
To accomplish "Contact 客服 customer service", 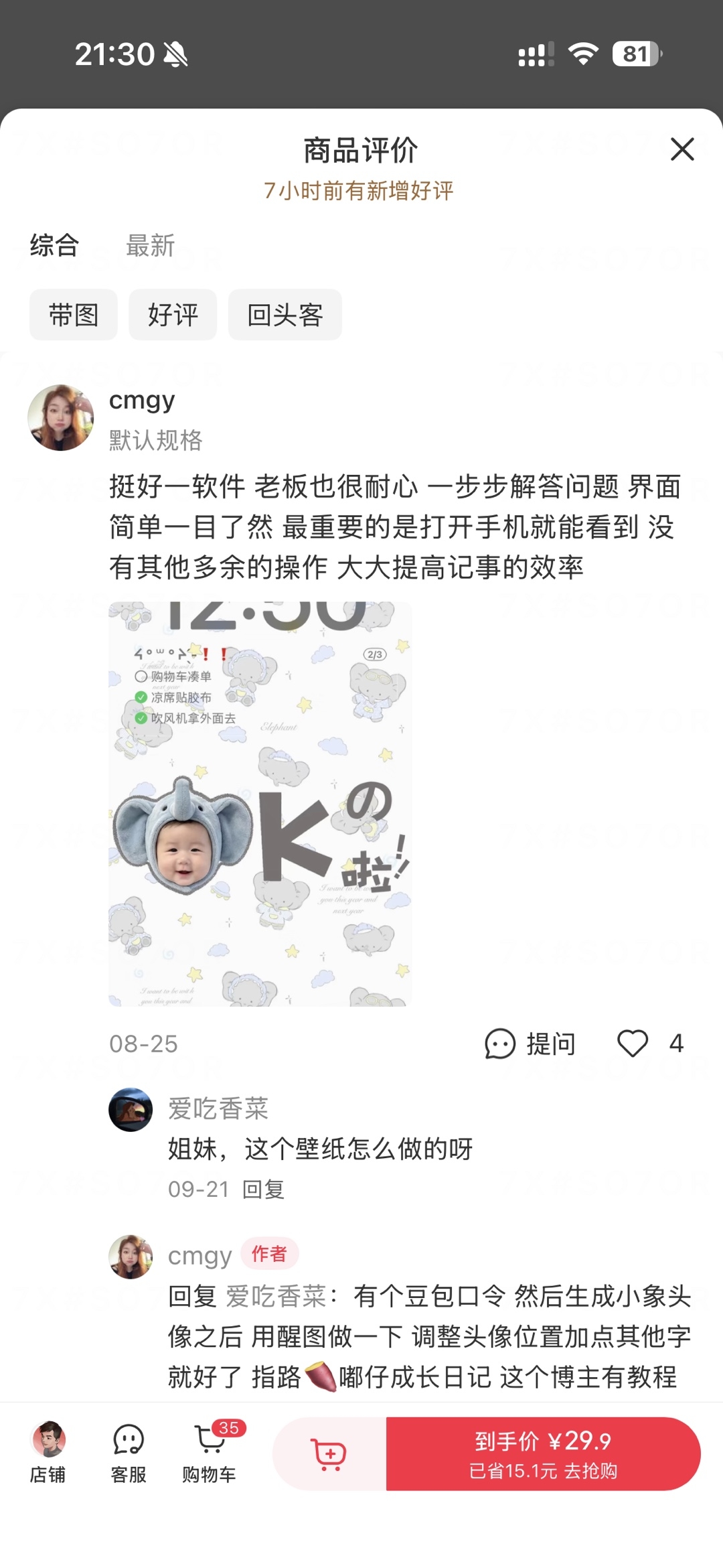I will coord(129,1452).
